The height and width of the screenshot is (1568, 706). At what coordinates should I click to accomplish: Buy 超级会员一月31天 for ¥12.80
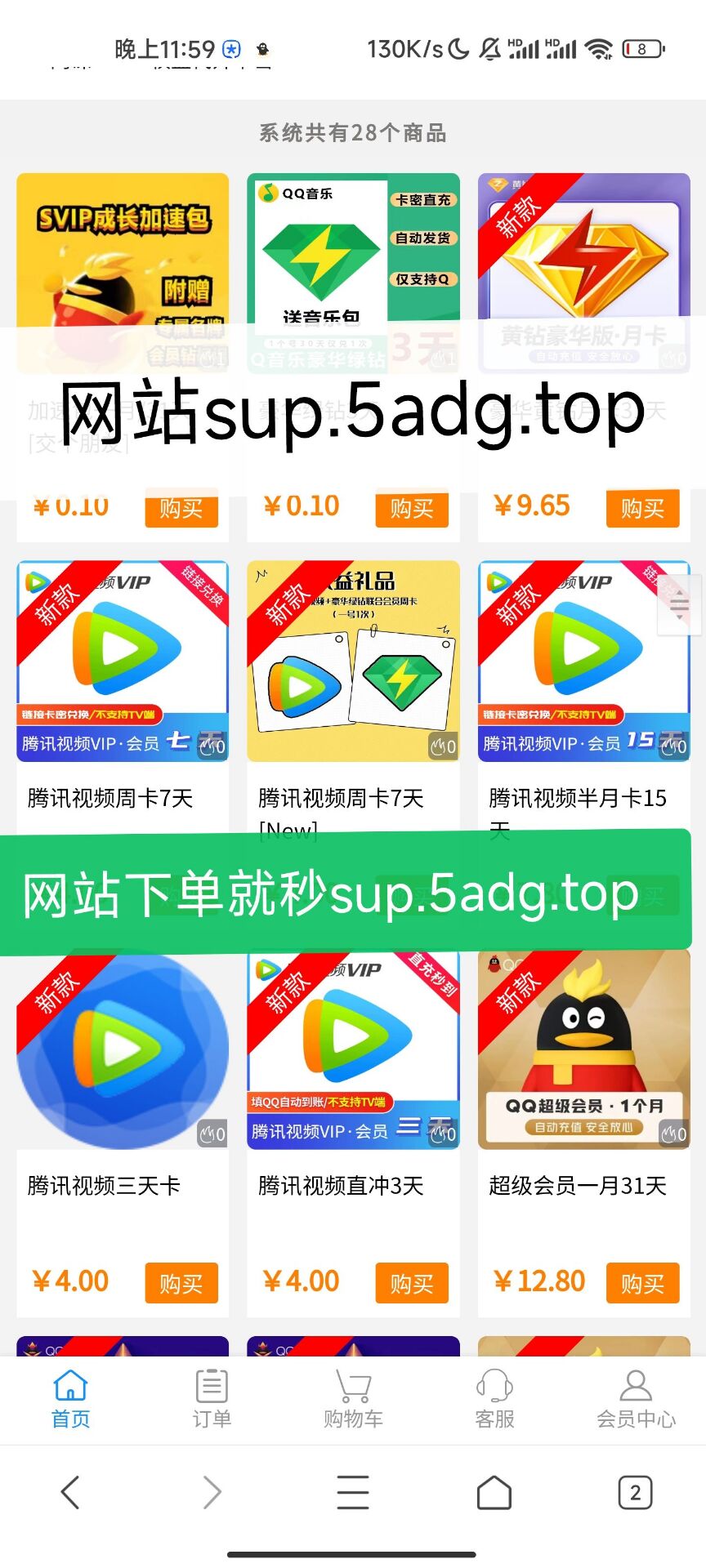tap(642, 1283)
